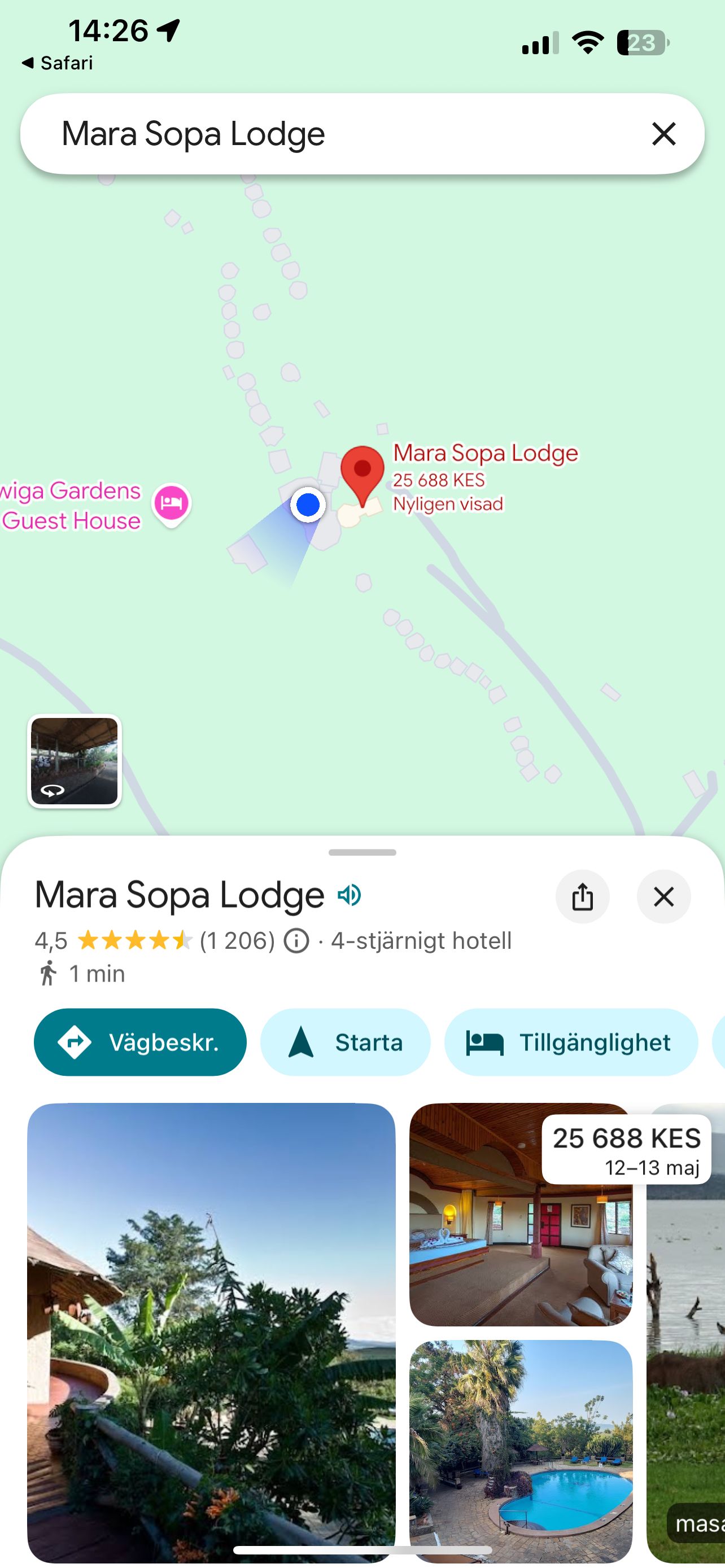This screenshot has width=725, height=1568.
Task: Share Mara Sopa Lodge
Action: click(x=582, y=897)
